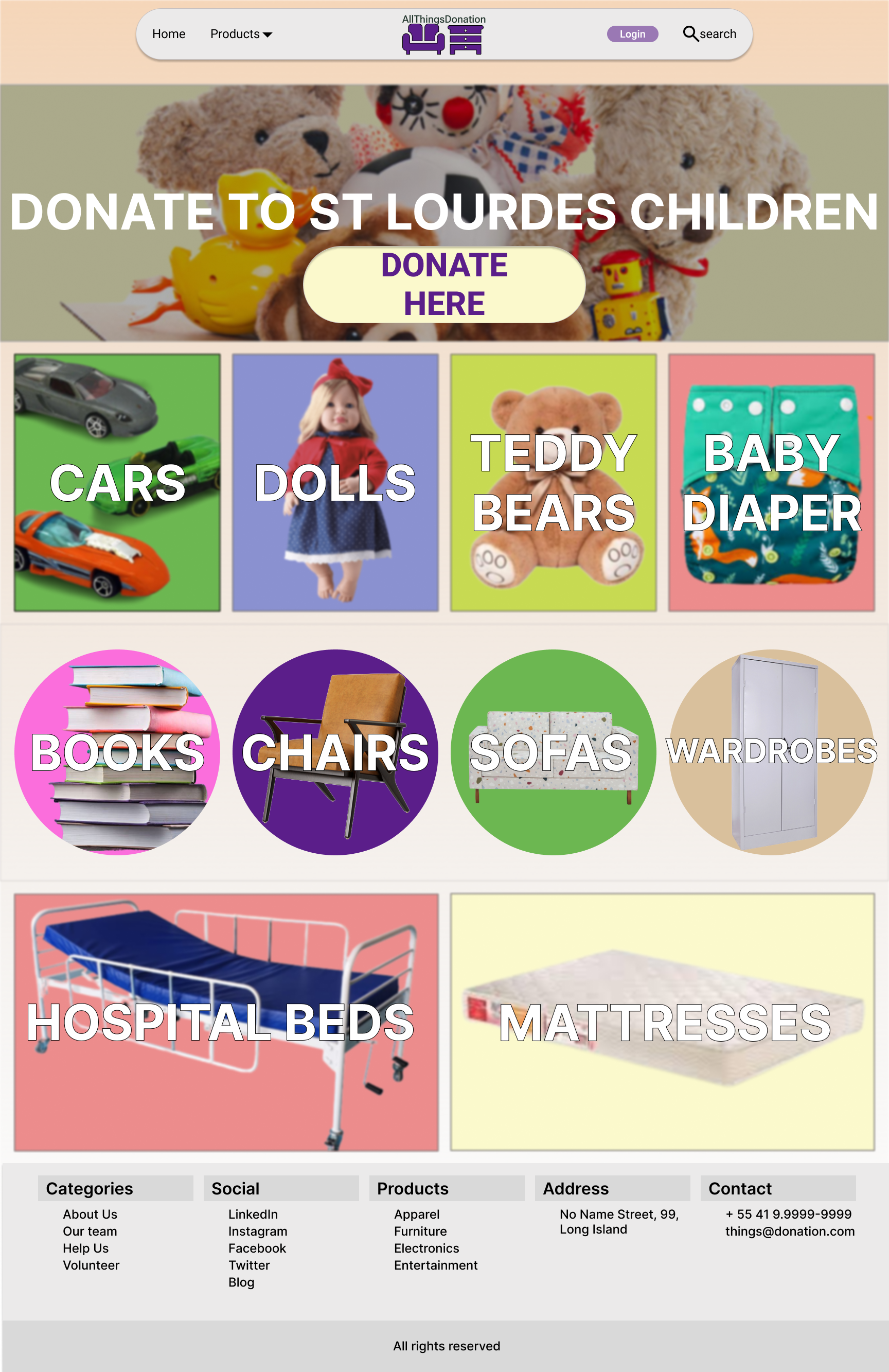This screenshot has height=1372, width=889.
Task: Choose the Chairs category
Action: tap(335, 752)
